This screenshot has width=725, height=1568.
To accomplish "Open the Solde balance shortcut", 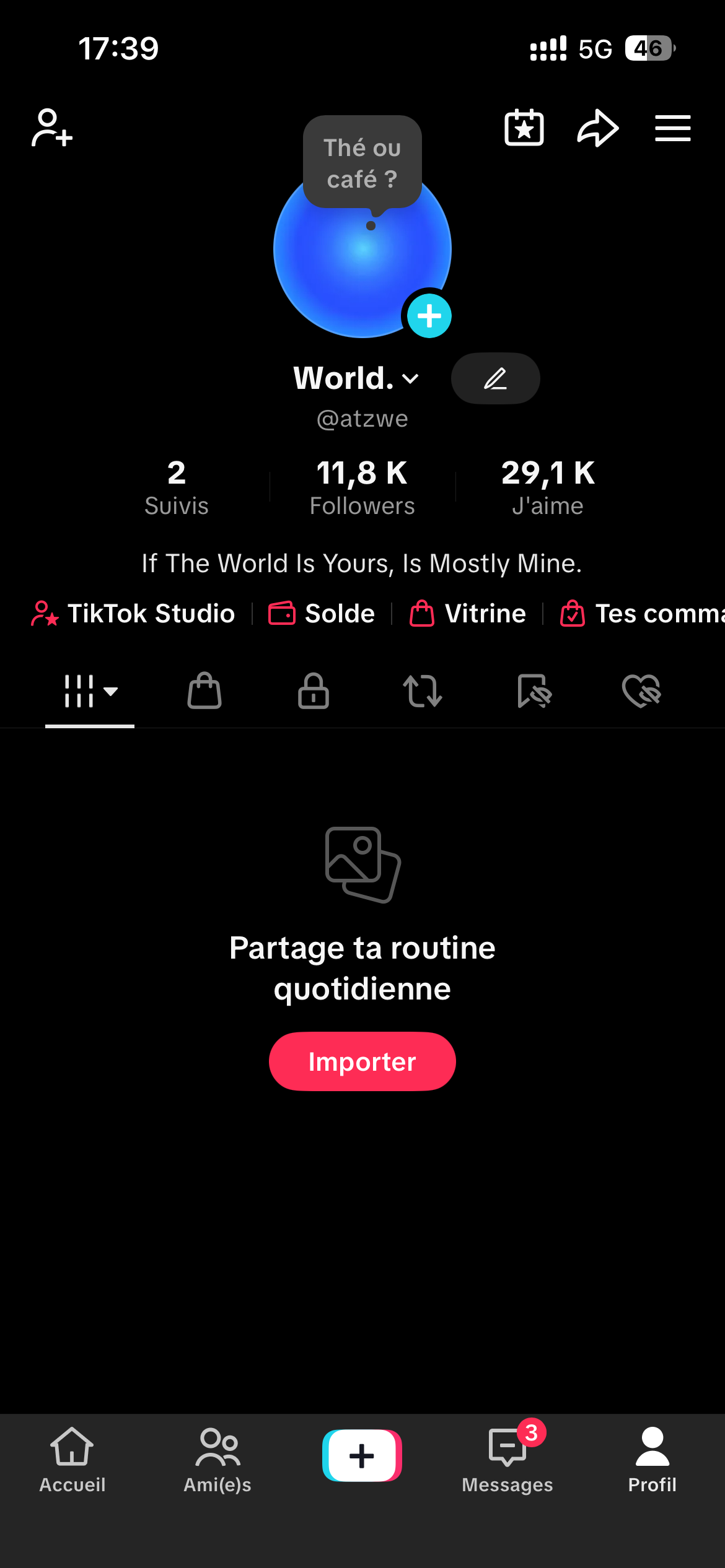I will [x=322, y=614].
